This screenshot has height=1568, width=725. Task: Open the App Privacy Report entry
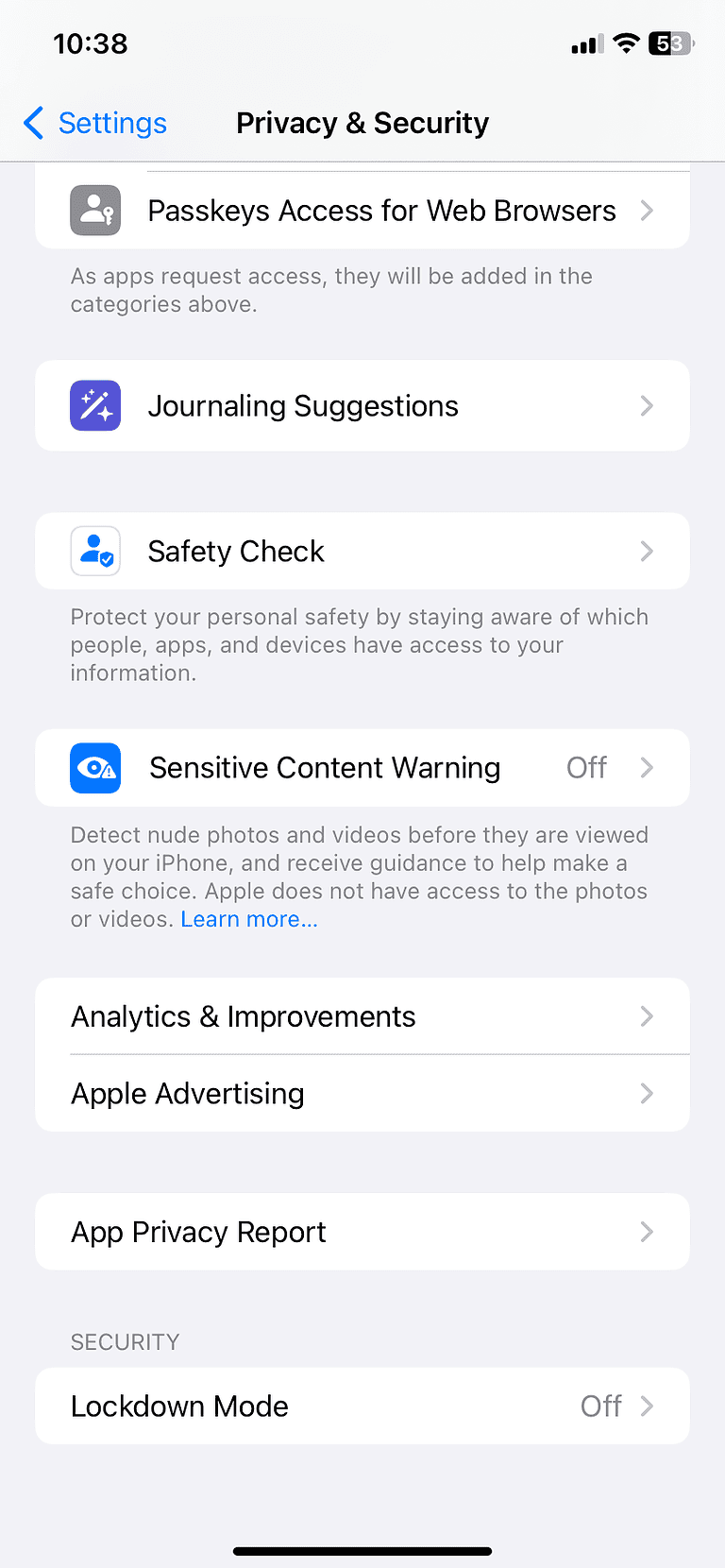coord(362,1231)
